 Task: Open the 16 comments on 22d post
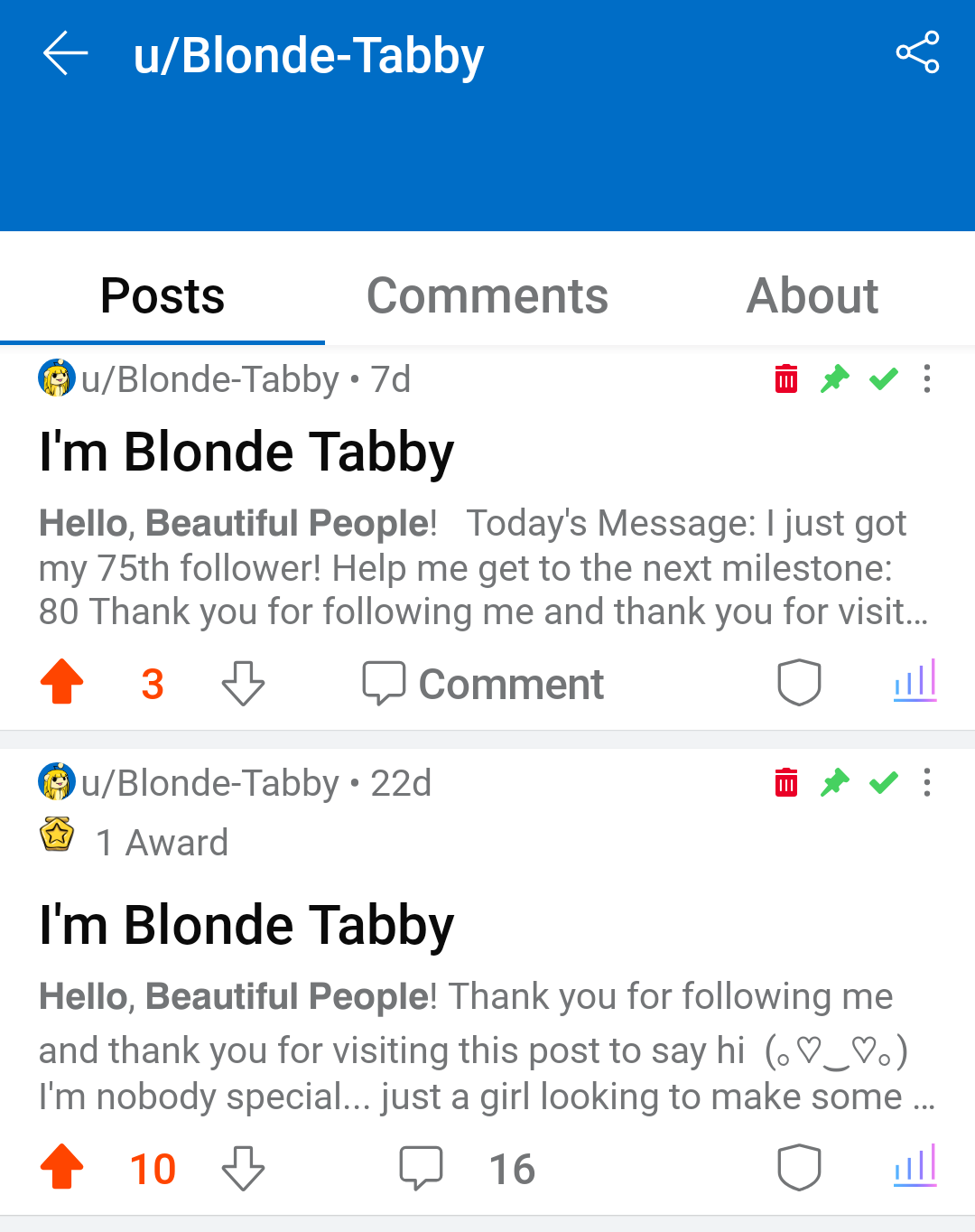click(x=468, y=1168)
